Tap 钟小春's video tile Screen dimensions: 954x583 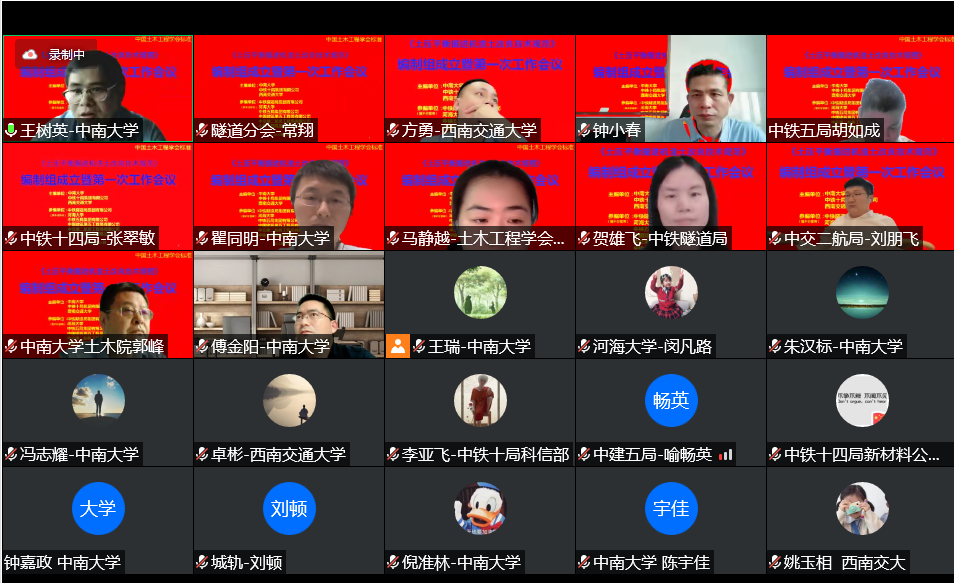[x=670, y=88]
